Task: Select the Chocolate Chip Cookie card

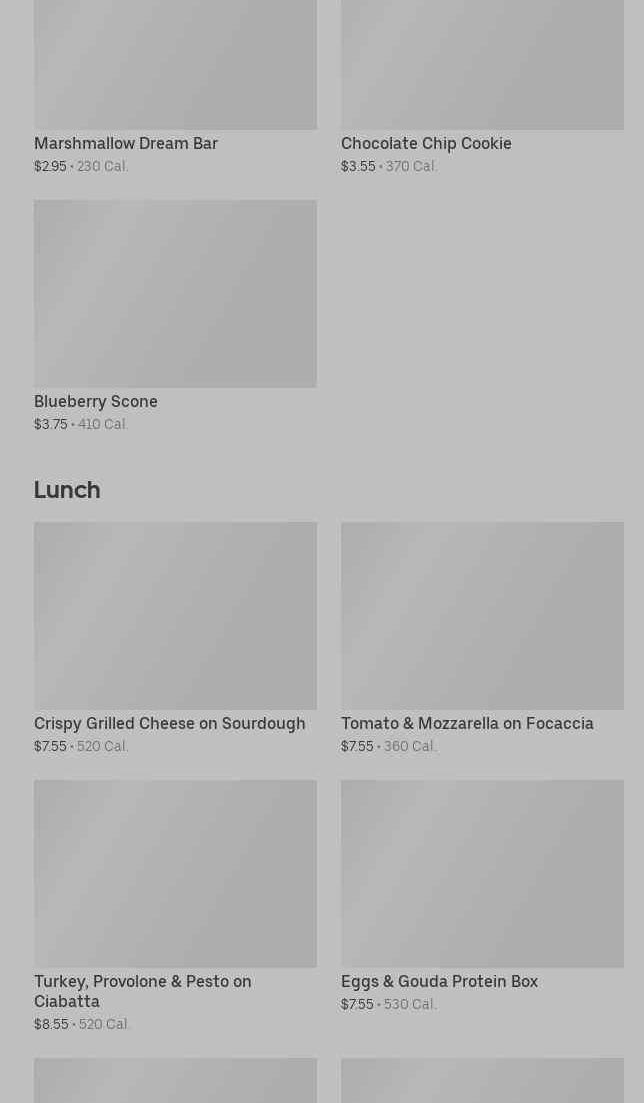Action: point(482,87)
